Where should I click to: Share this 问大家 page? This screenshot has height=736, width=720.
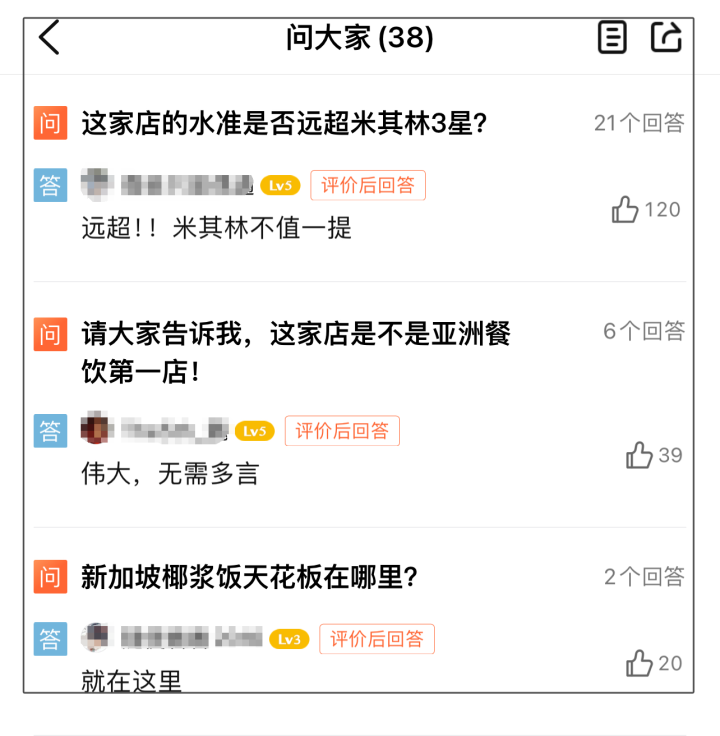[666, 38]
